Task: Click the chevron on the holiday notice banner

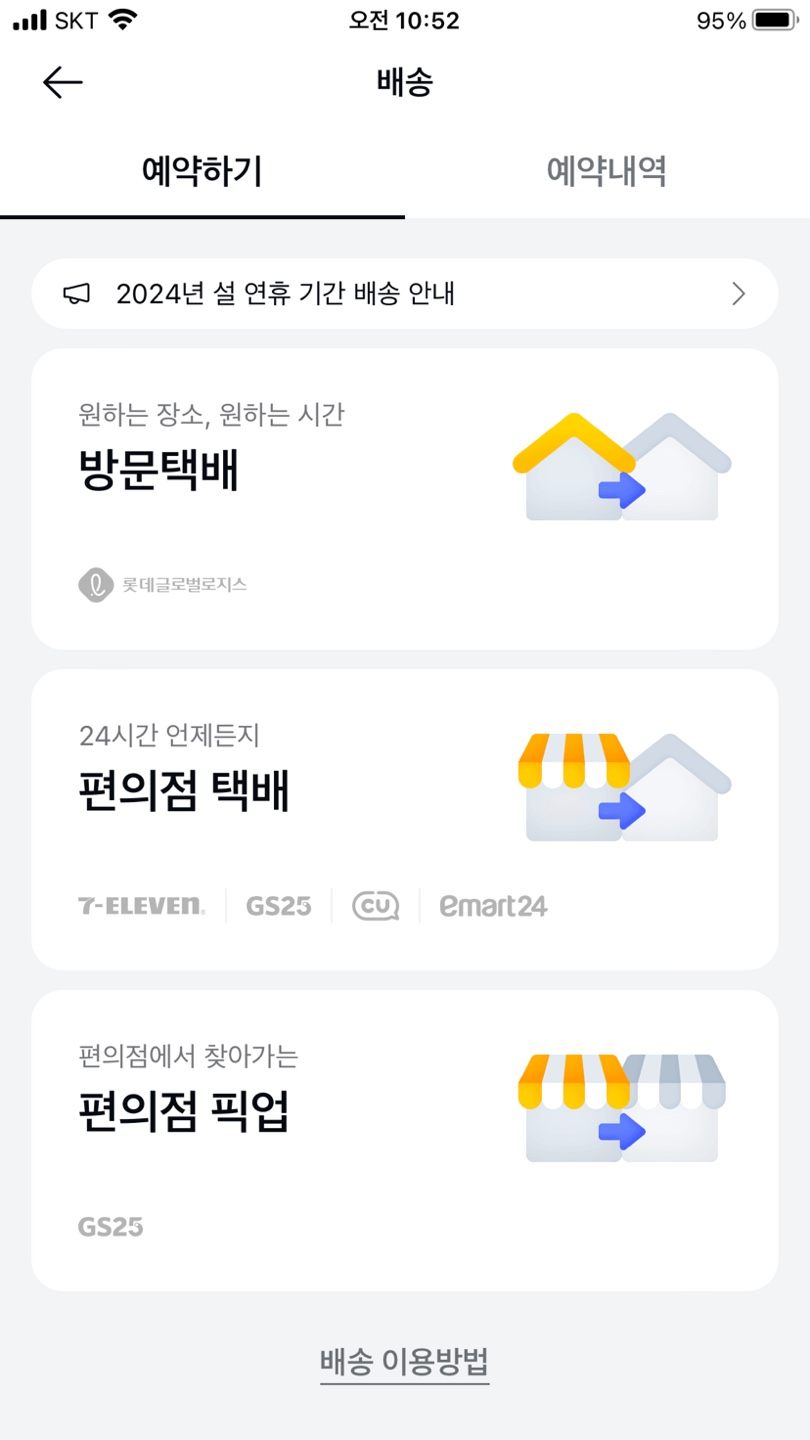Action: [x=738, y=293]
